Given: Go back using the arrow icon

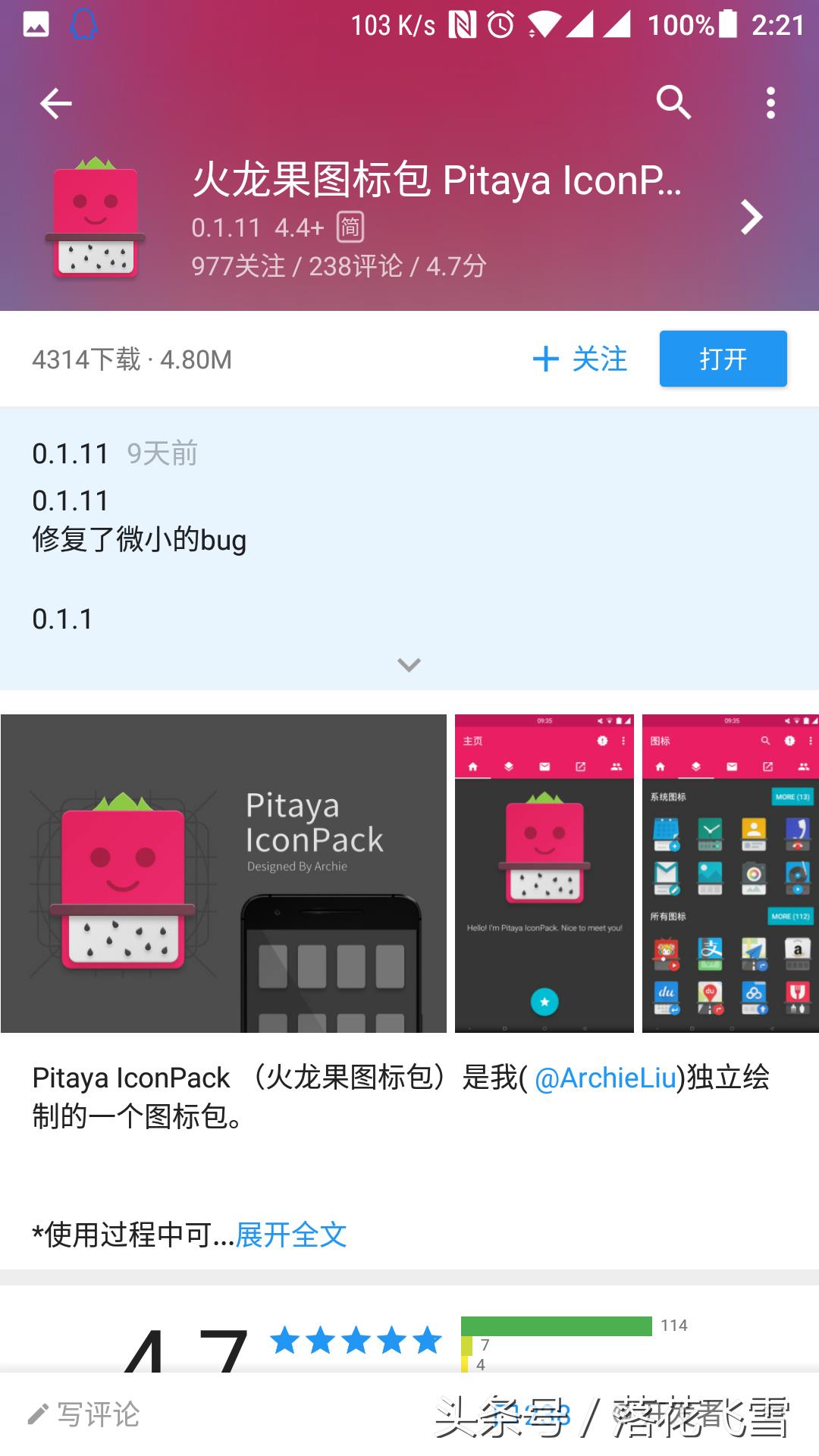Looking at the screenshot, I should 55,103.
